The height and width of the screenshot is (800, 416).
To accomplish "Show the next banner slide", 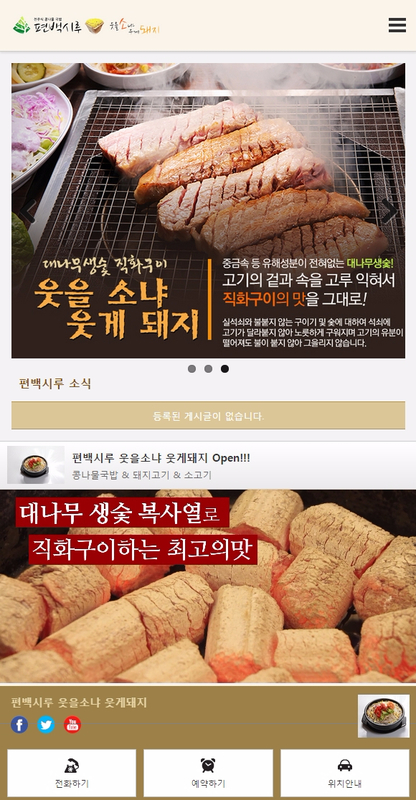I will pyautogui.click(x=389, y=211).
